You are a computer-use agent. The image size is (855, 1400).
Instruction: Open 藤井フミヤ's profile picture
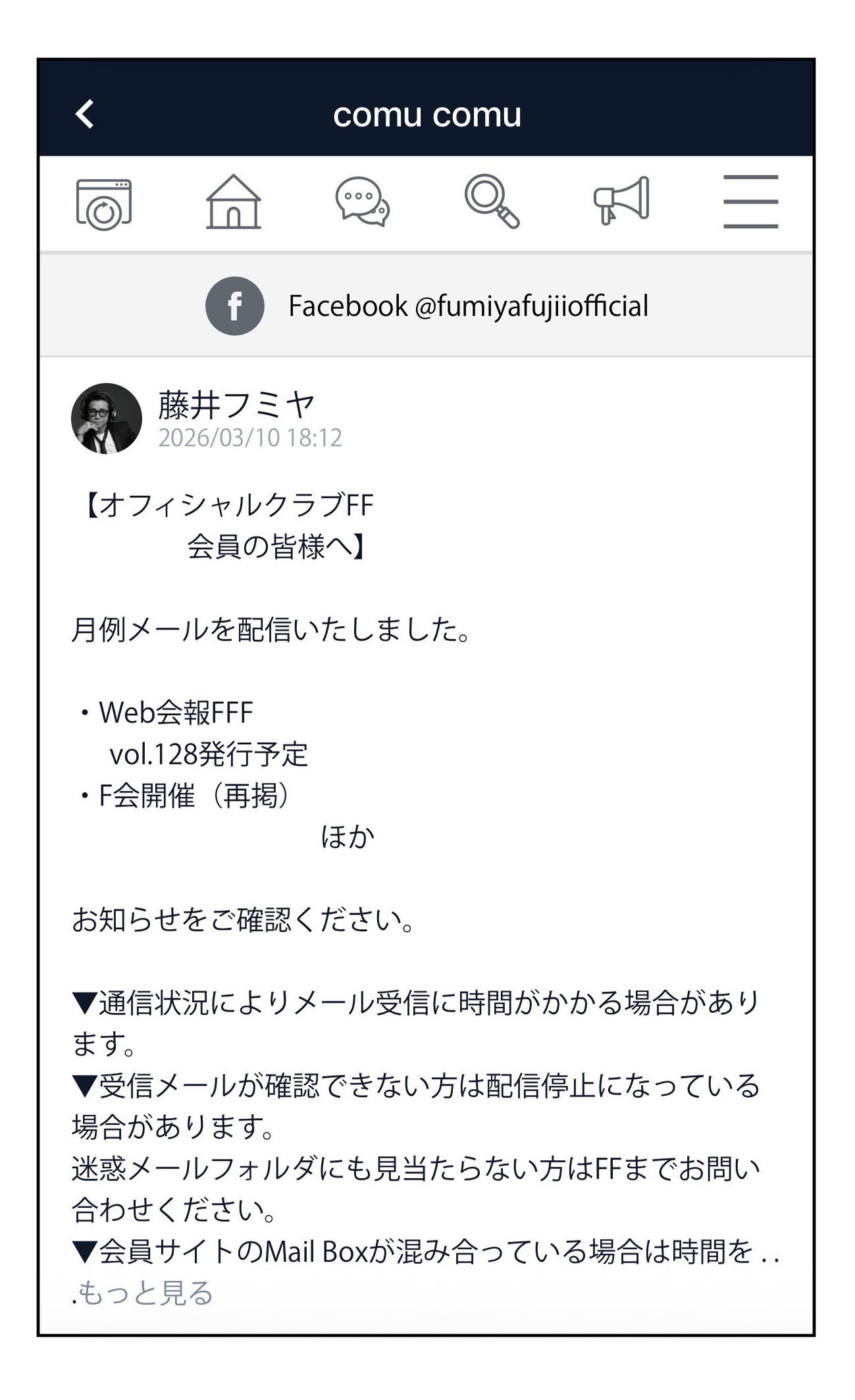coord(107,419)
